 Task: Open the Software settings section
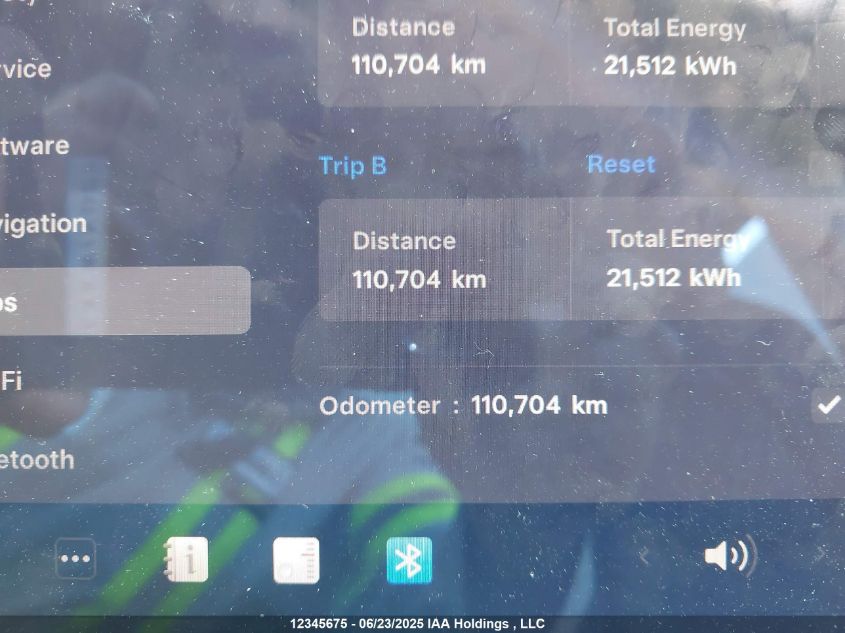point(35,146)
